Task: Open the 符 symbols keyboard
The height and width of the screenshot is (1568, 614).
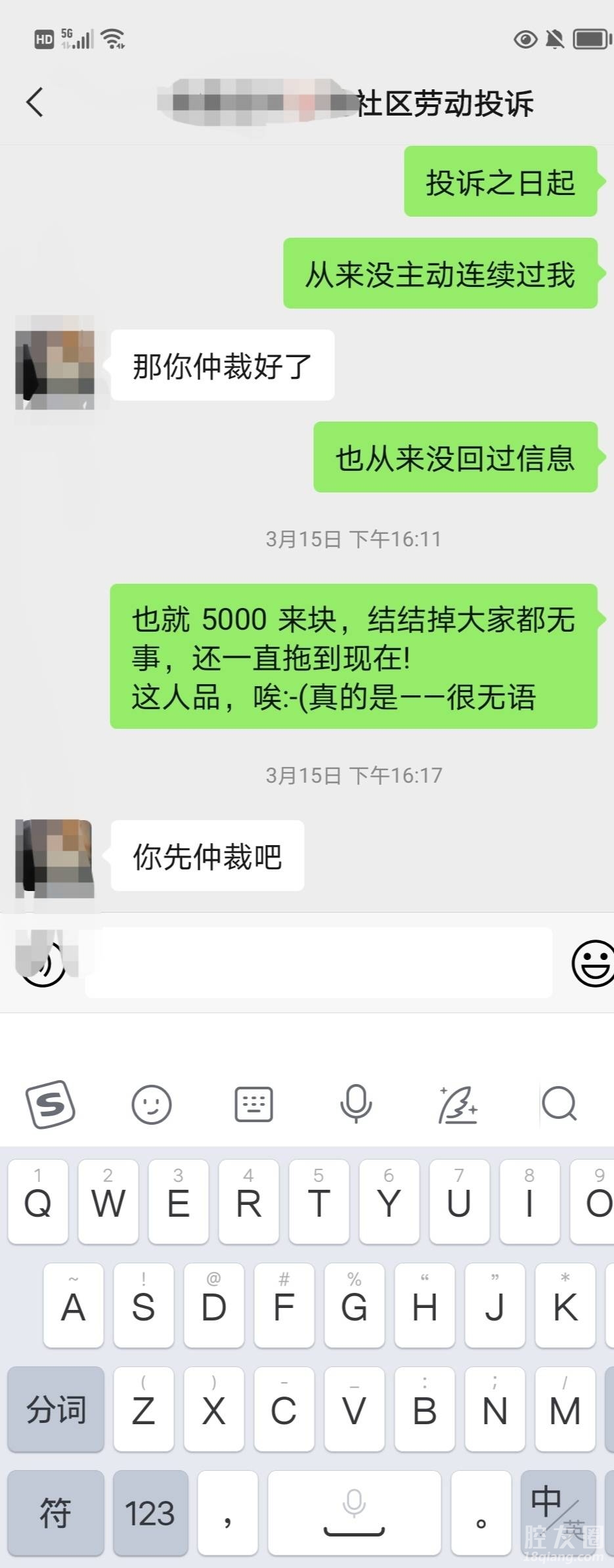Action: (x=56, y=1512)
